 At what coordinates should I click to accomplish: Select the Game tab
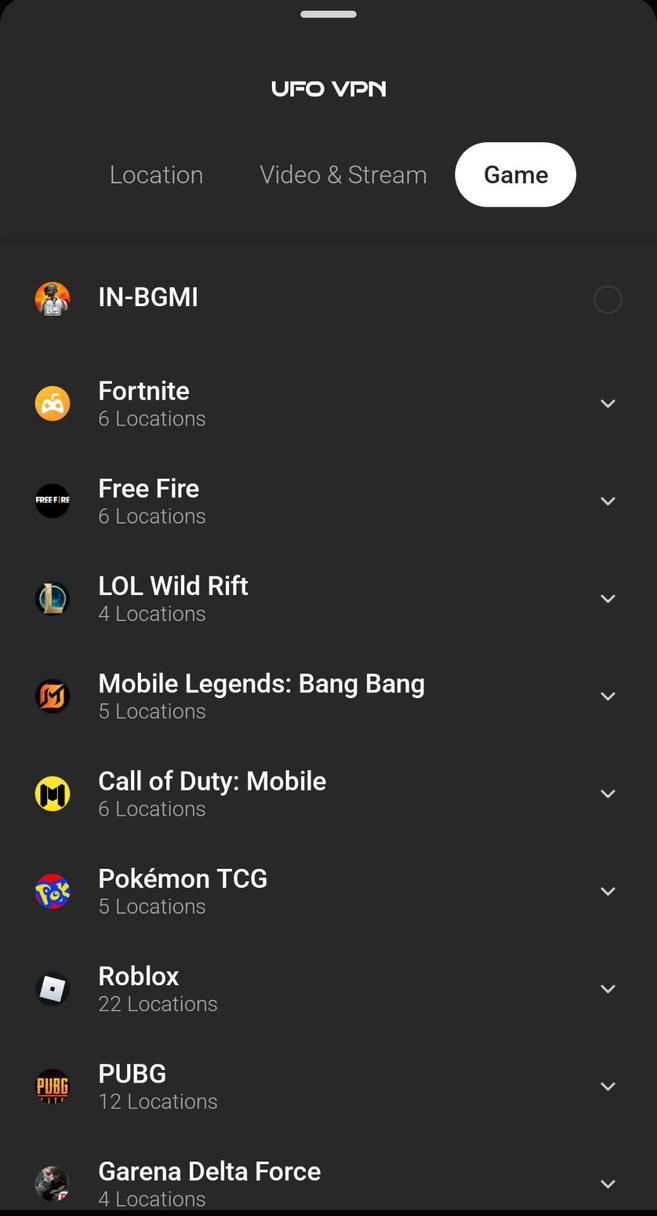(515, 175)
